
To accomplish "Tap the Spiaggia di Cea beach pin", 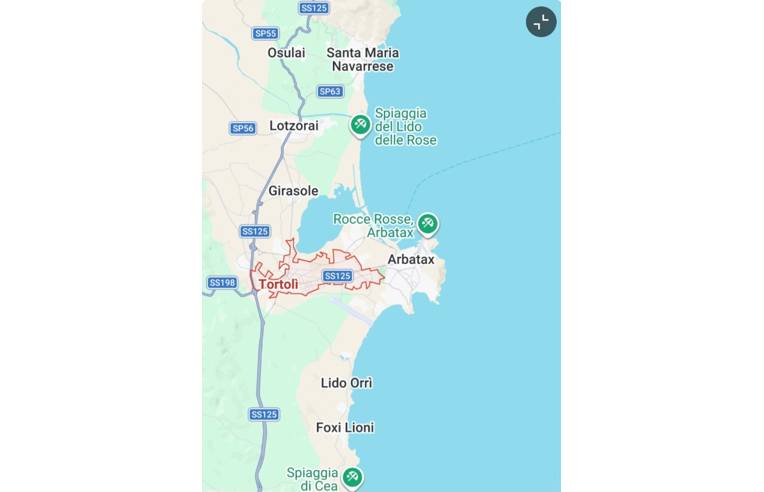I will (x=352, y=477).
